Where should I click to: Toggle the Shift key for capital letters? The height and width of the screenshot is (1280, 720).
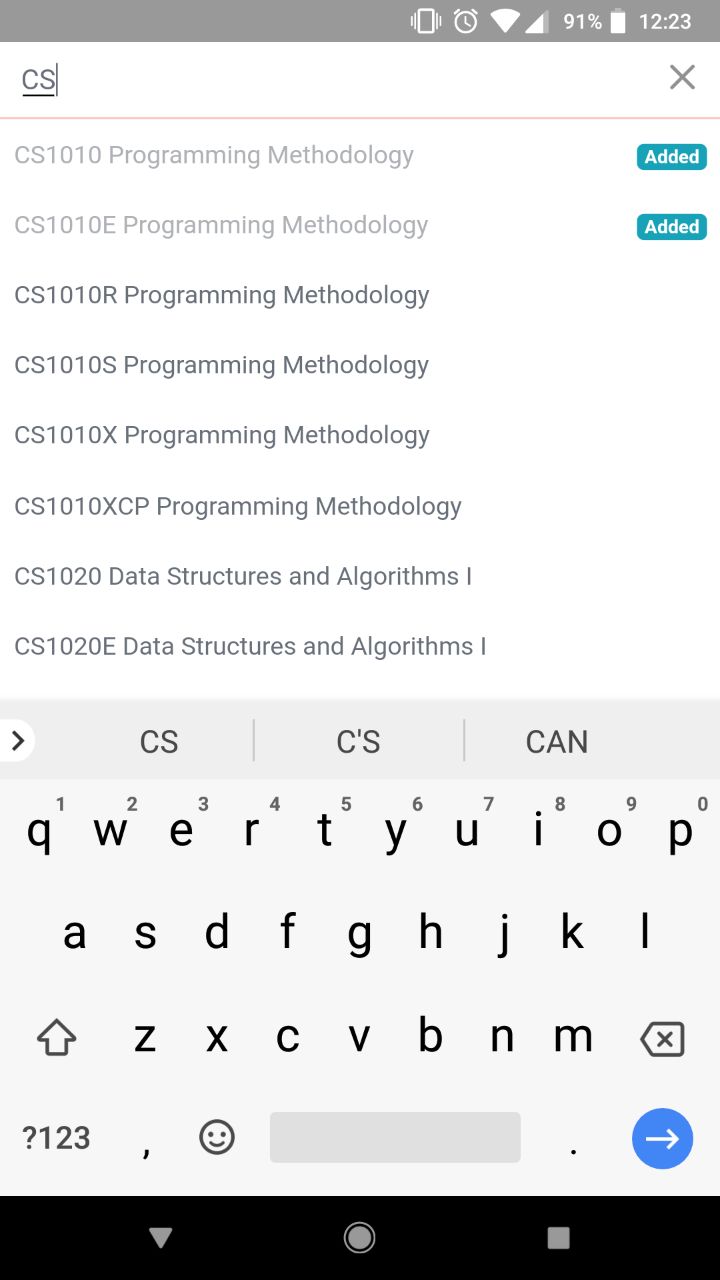click(x=55, y=1037)
